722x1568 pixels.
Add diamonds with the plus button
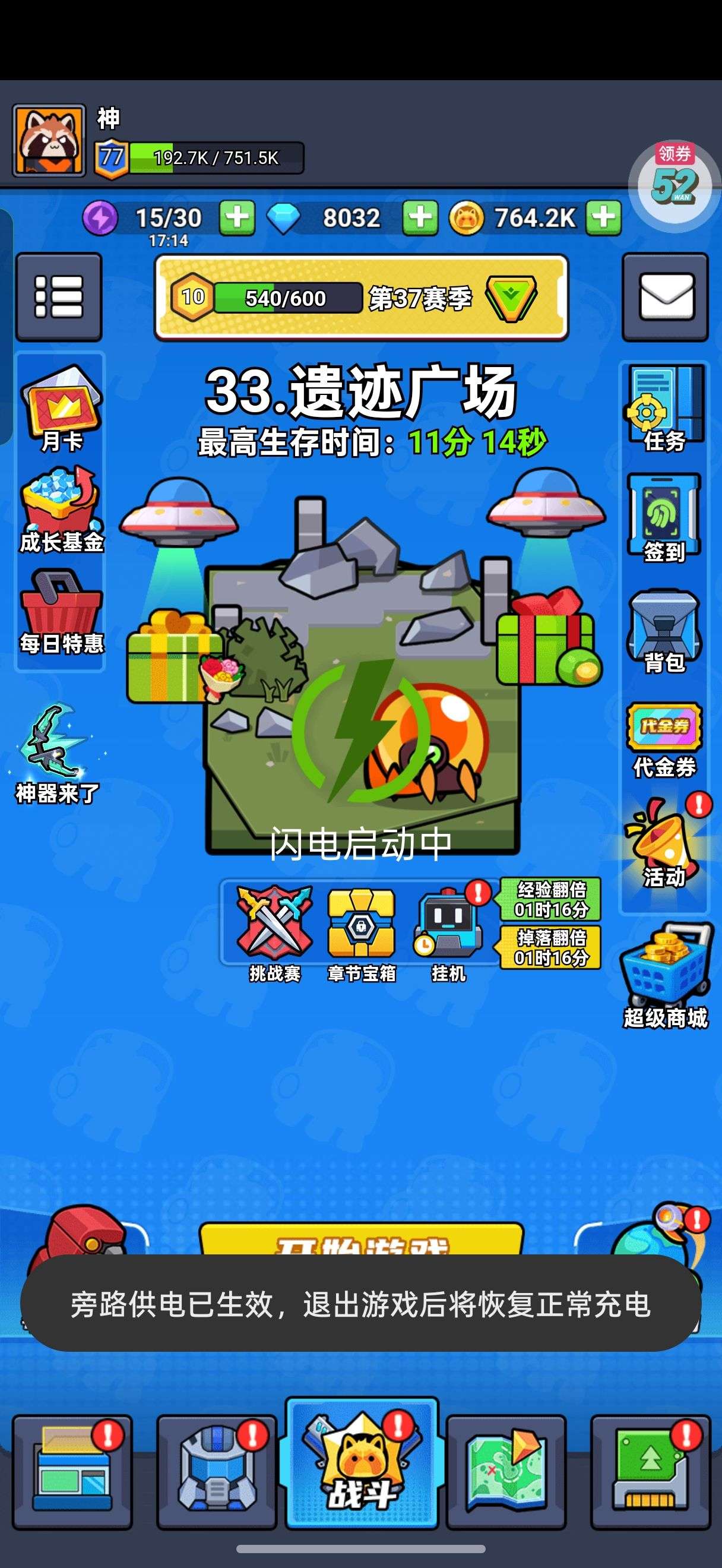[420, 217]
